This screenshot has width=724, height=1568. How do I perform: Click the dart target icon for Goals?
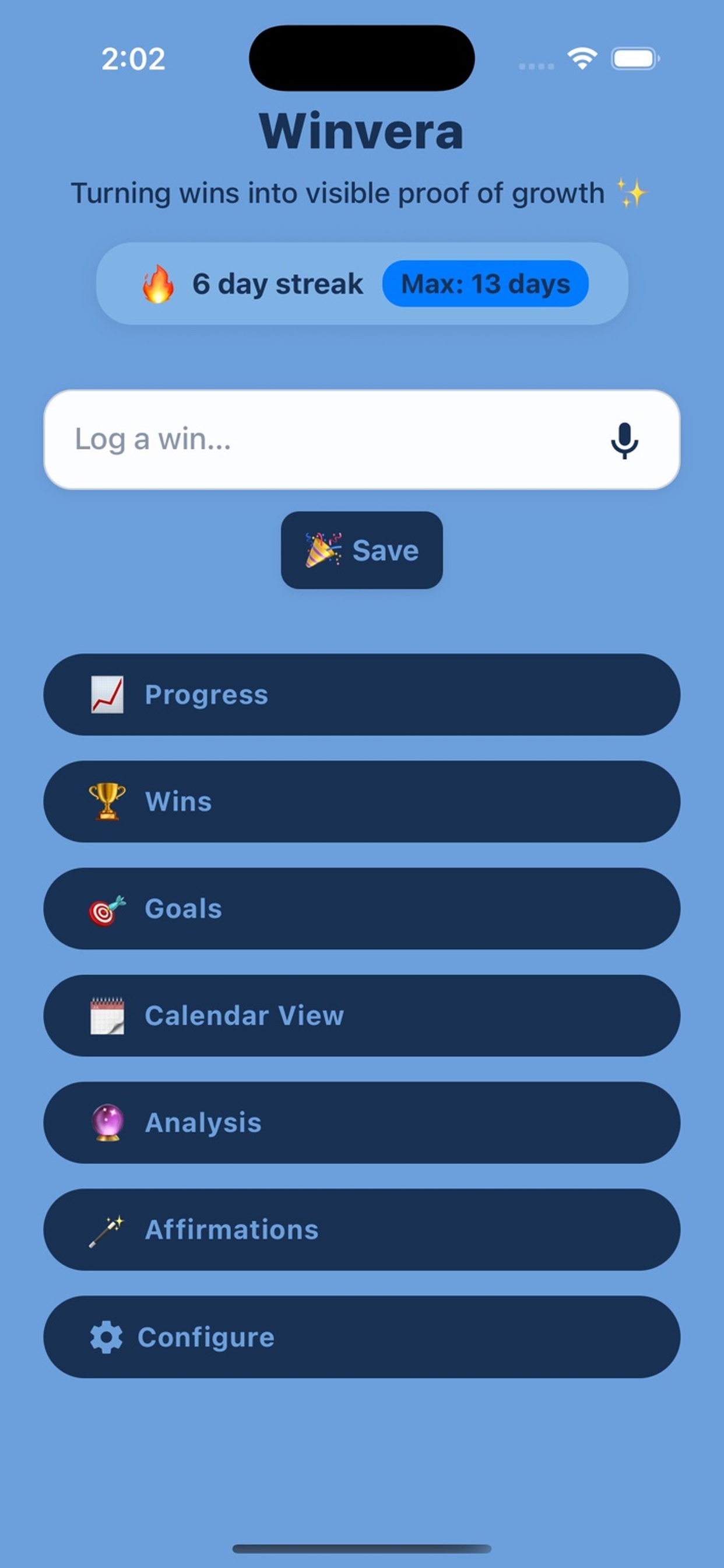coord(107,908)
